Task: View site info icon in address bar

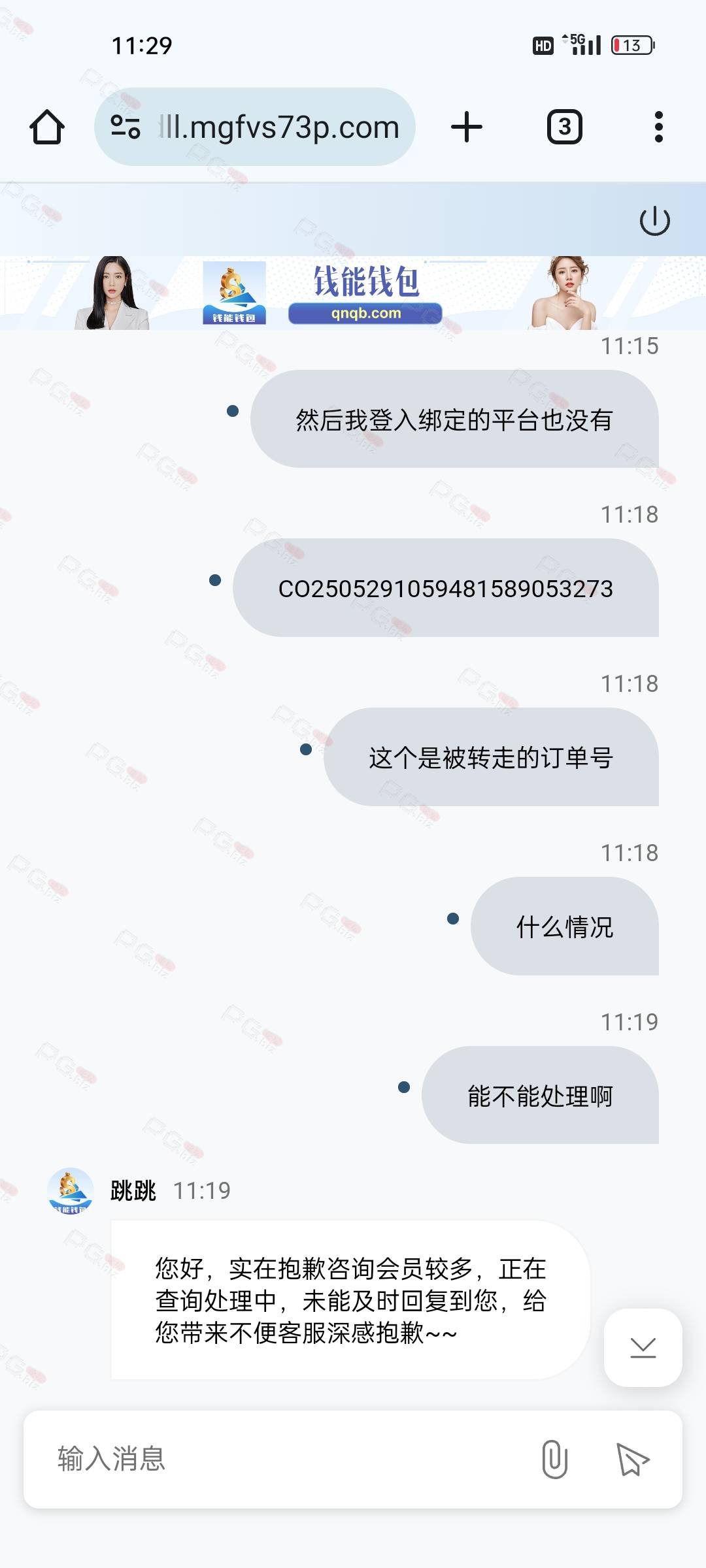Action: point(126,127)
